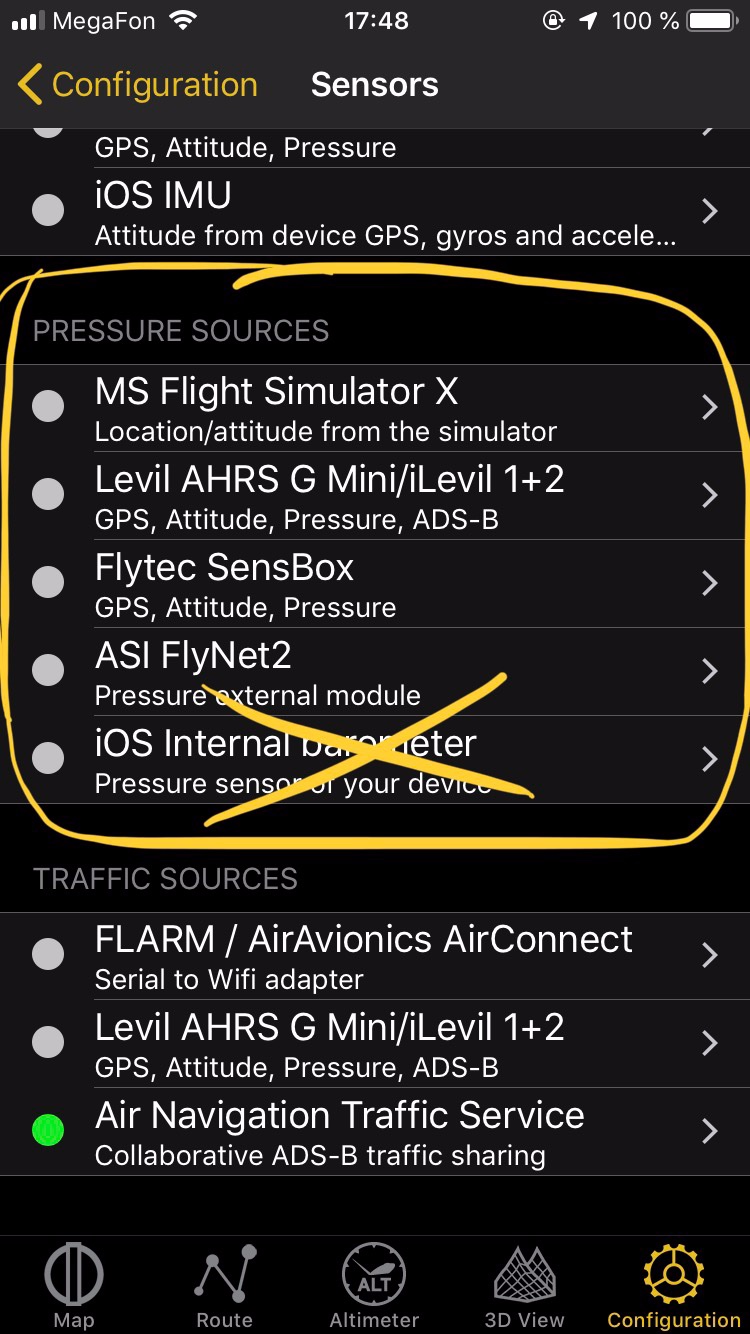Viewport: 750px width, 1334px height.
Task: Go back to Configuration
Action: (138, 86)
